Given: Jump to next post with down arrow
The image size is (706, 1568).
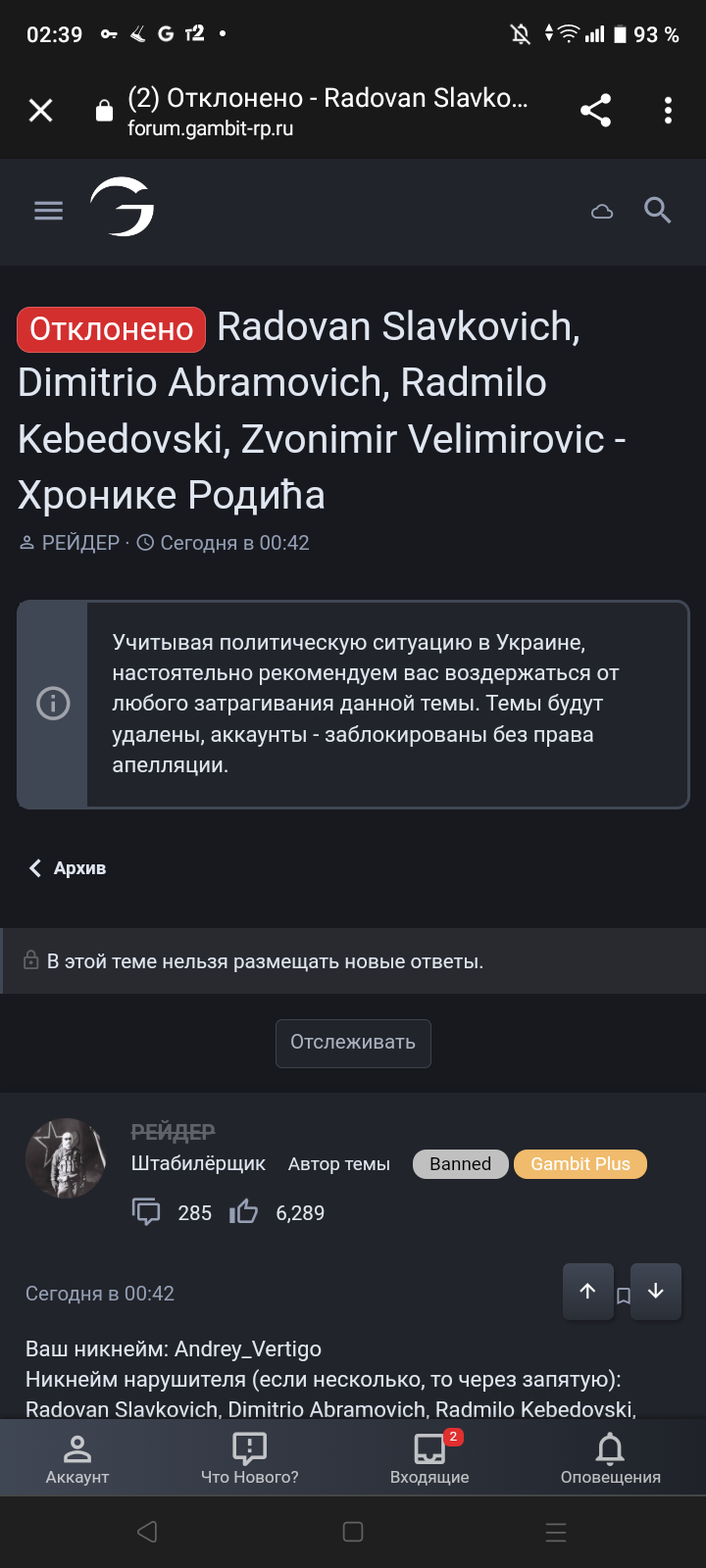Looking at the screenshot, I should 656,1292.
